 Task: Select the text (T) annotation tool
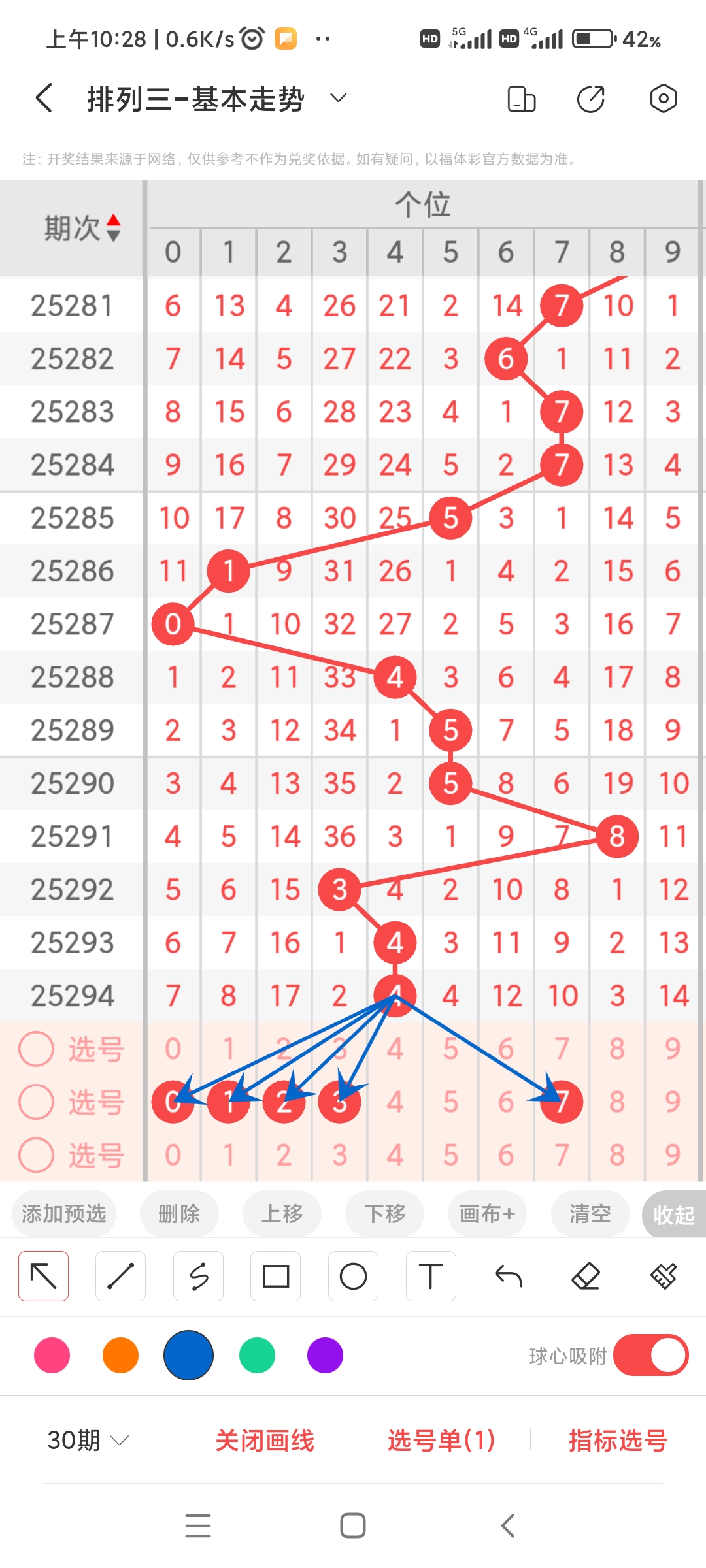430,1275
